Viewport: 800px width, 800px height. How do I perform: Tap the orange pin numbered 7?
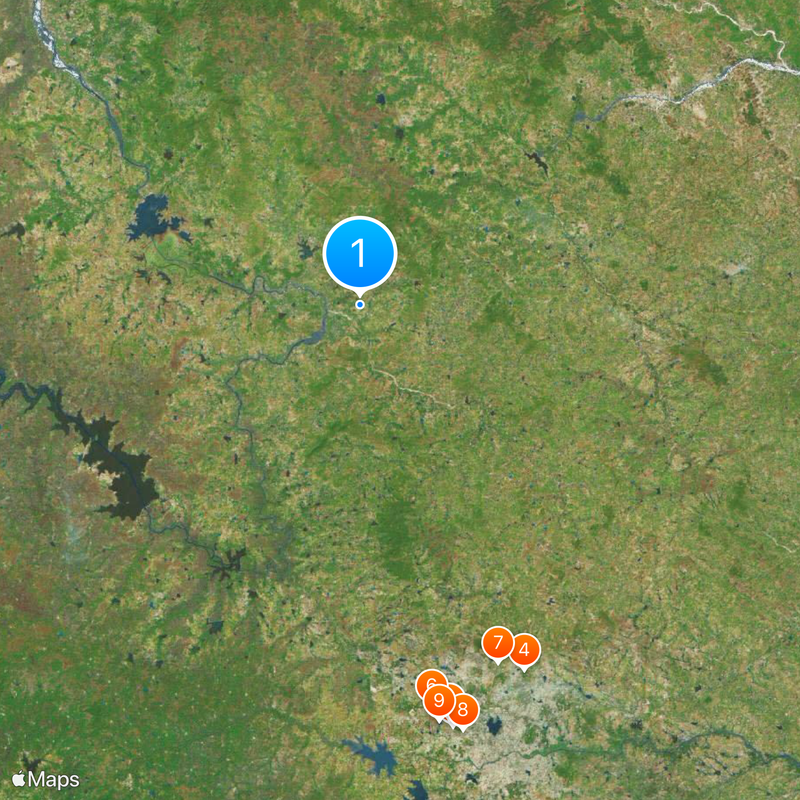(x=497, y=642)
